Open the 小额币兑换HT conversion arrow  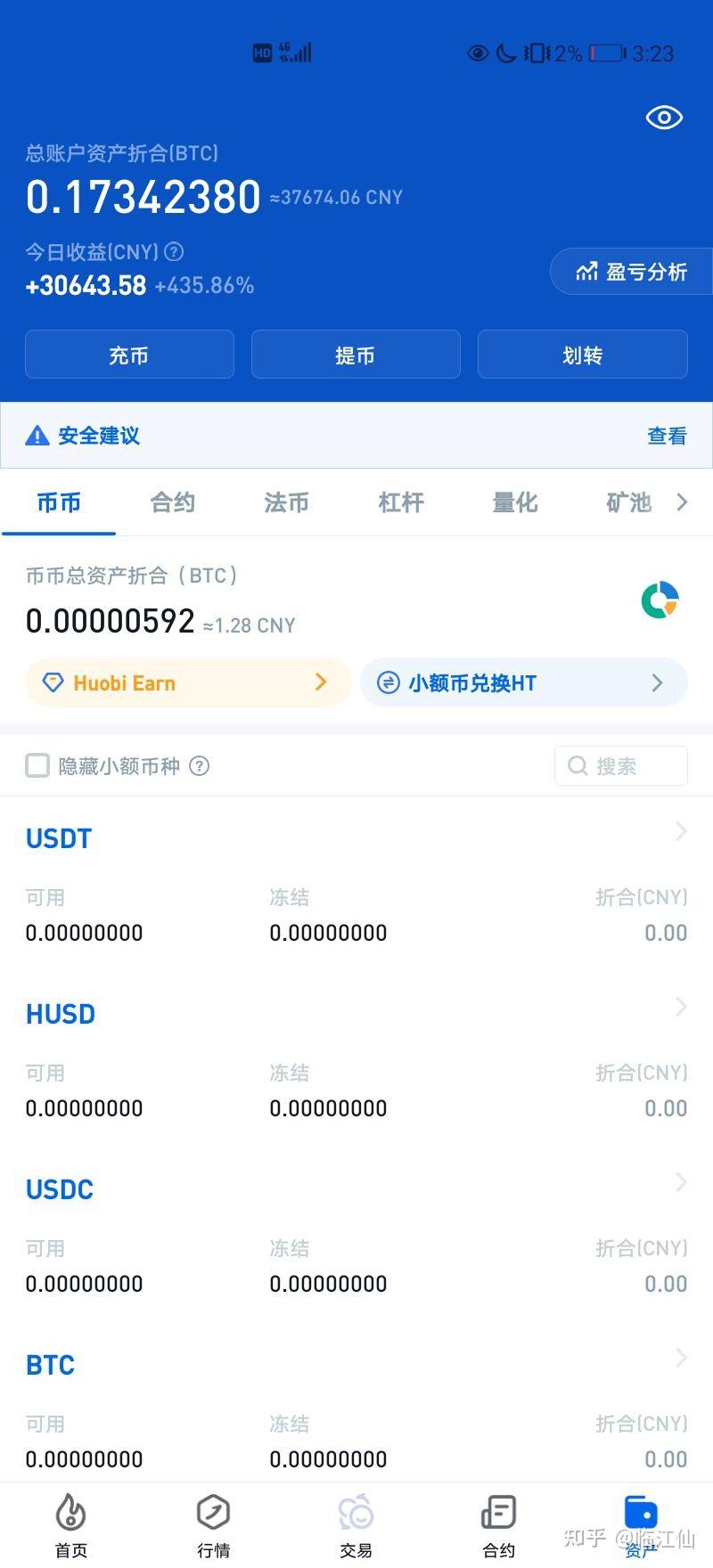(x=657, y=682)
